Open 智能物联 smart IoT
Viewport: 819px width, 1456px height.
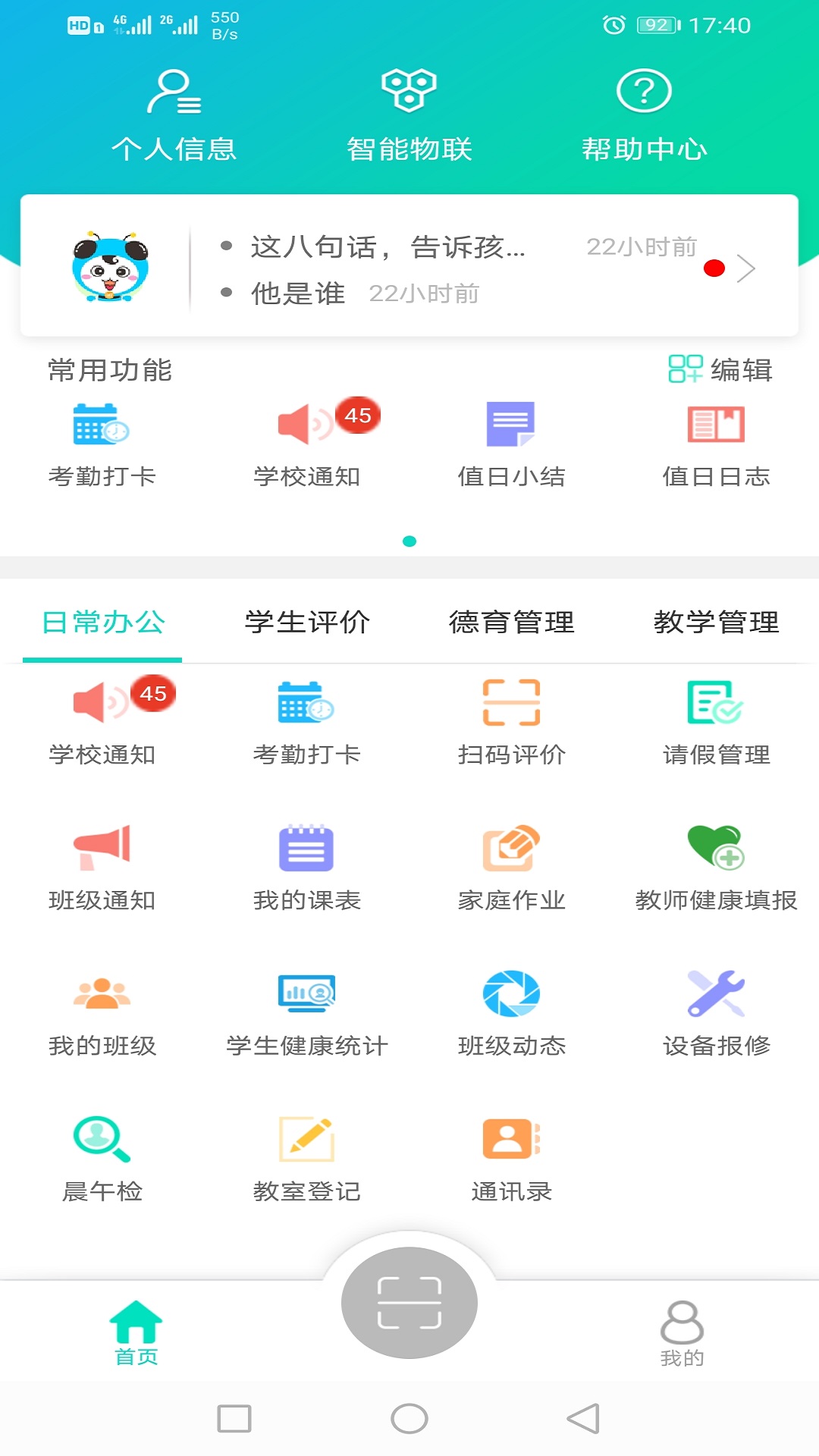click(409, 114)
